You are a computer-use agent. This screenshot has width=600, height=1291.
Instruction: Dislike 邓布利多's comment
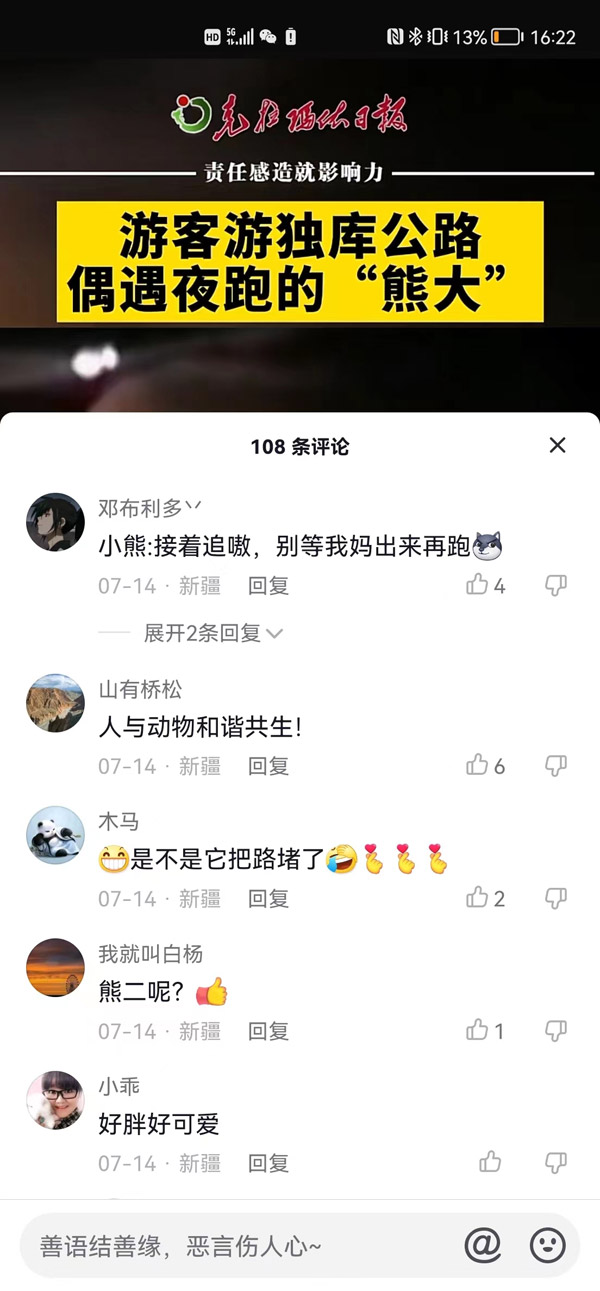(555, 585)
